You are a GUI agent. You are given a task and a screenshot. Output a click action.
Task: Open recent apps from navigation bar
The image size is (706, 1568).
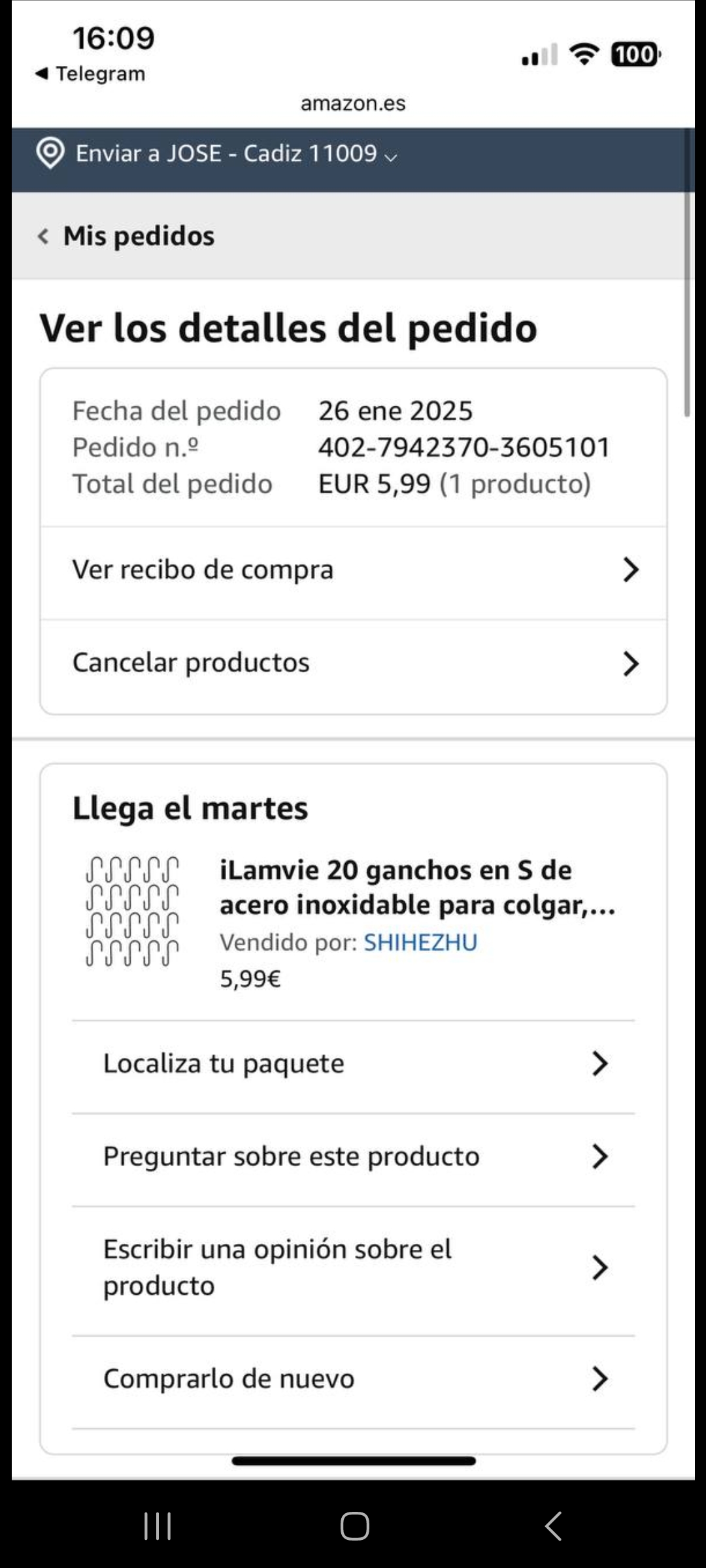click(158, 1527)
